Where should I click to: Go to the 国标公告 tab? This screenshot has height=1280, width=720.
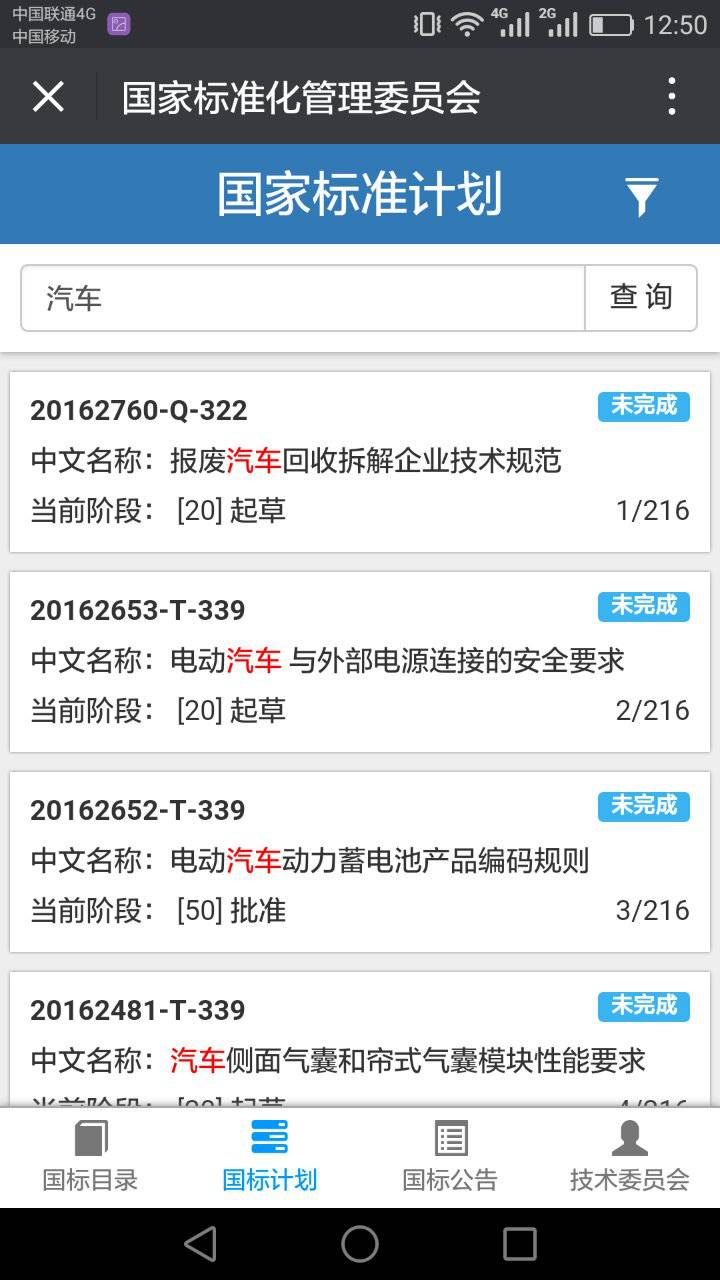click(x=450, y=1157)
